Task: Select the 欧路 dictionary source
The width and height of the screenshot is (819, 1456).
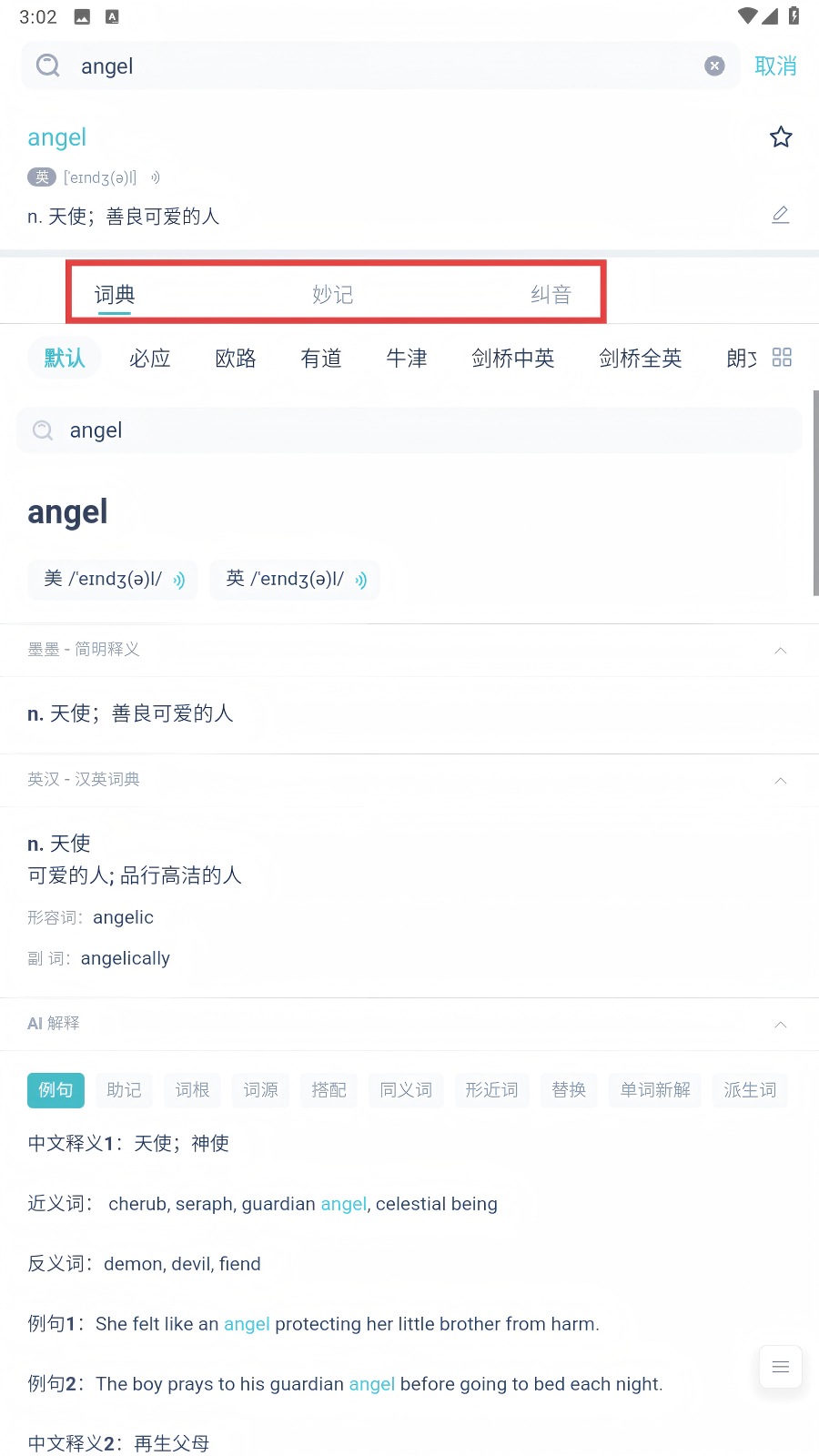Action: pos(236,359)
